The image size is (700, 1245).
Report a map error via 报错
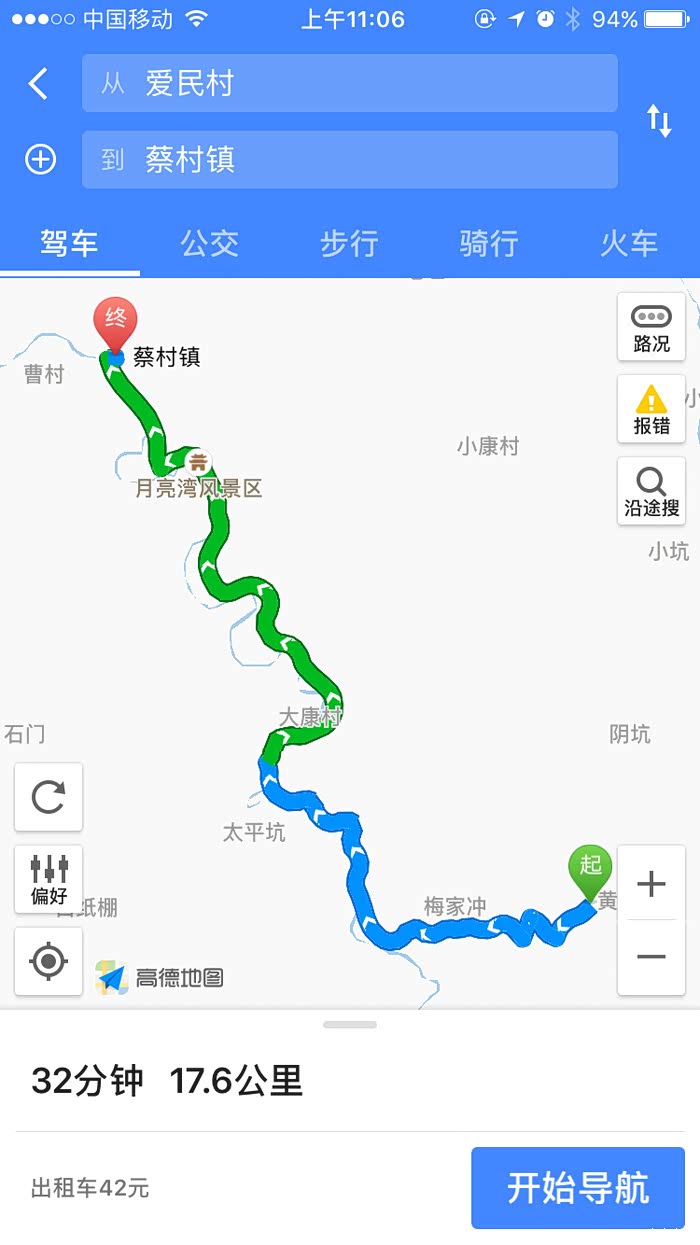click(x=651, y=409)
